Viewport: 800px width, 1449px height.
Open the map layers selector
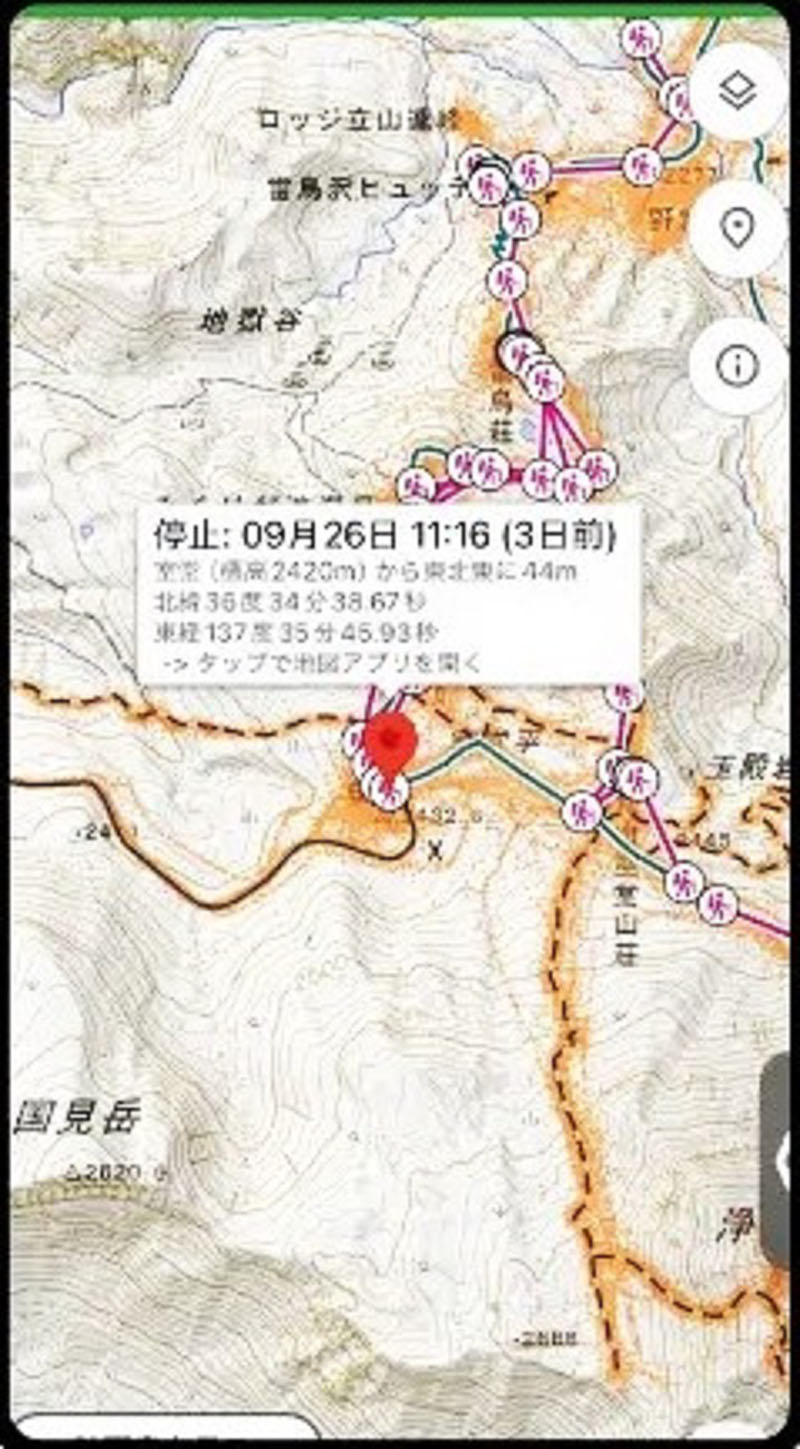pos(738,93)
